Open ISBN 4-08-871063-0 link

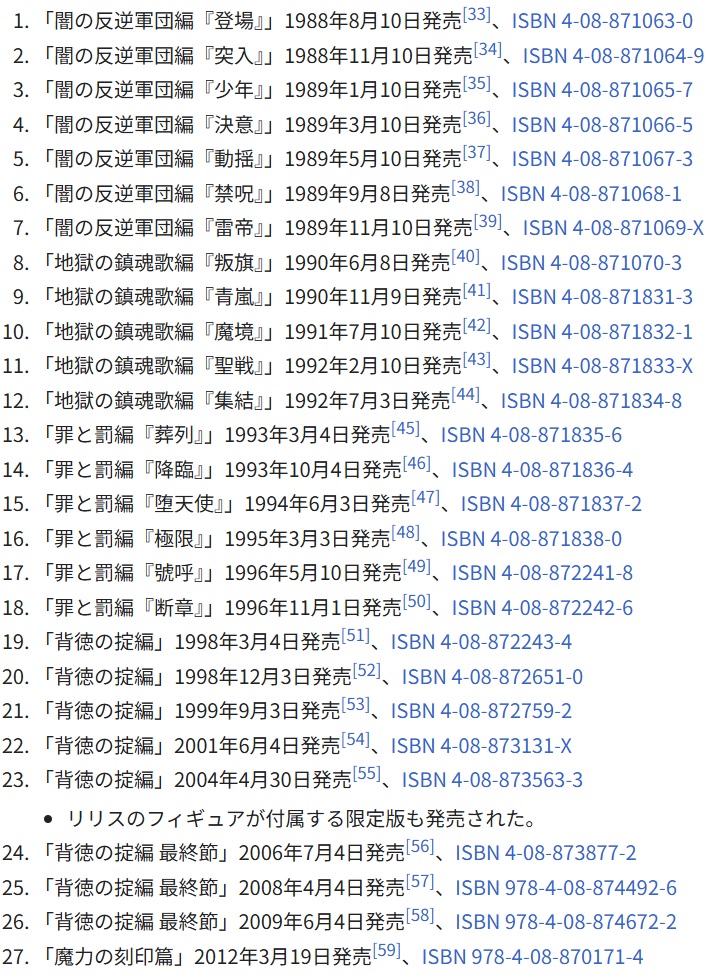(601, 21)
